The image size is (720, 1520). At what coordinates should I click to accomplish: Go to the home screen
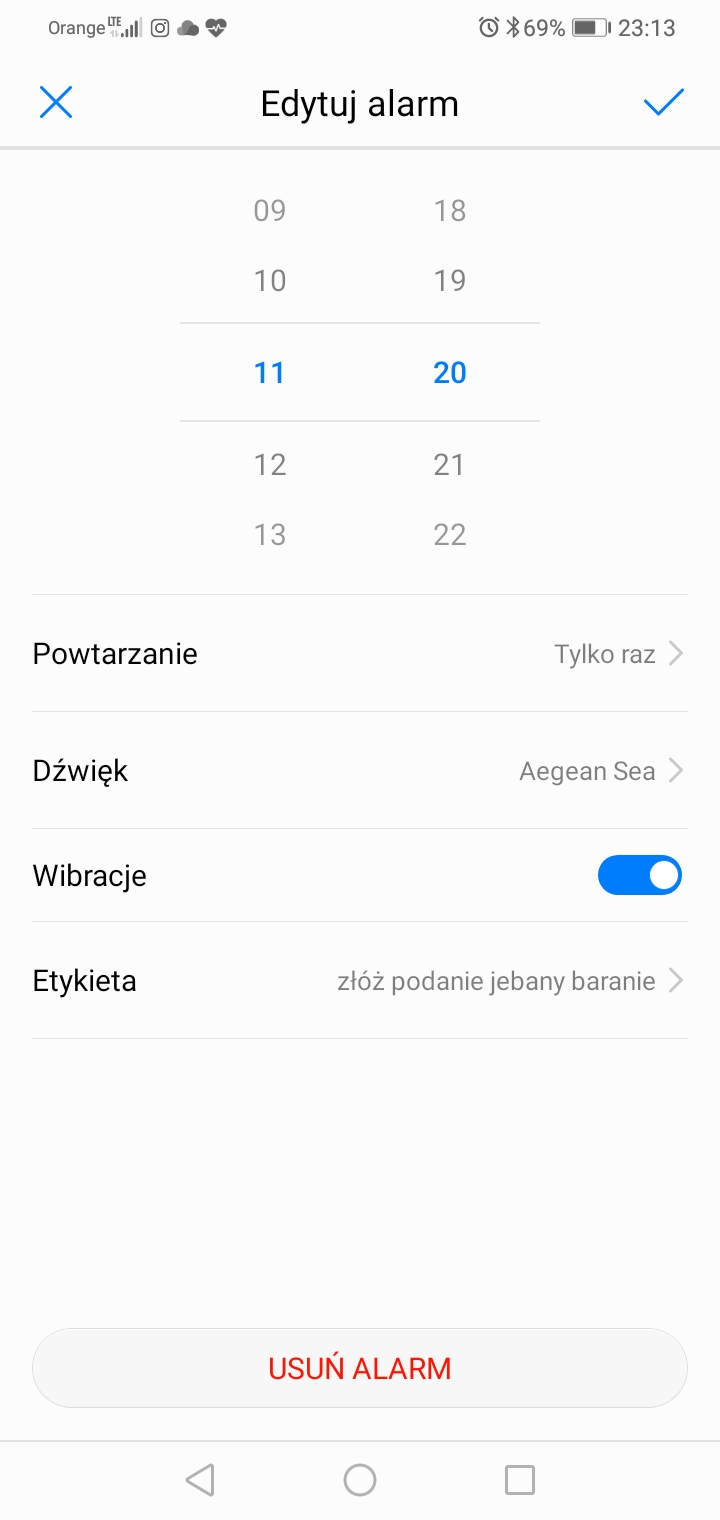[x=360, y=1480]
